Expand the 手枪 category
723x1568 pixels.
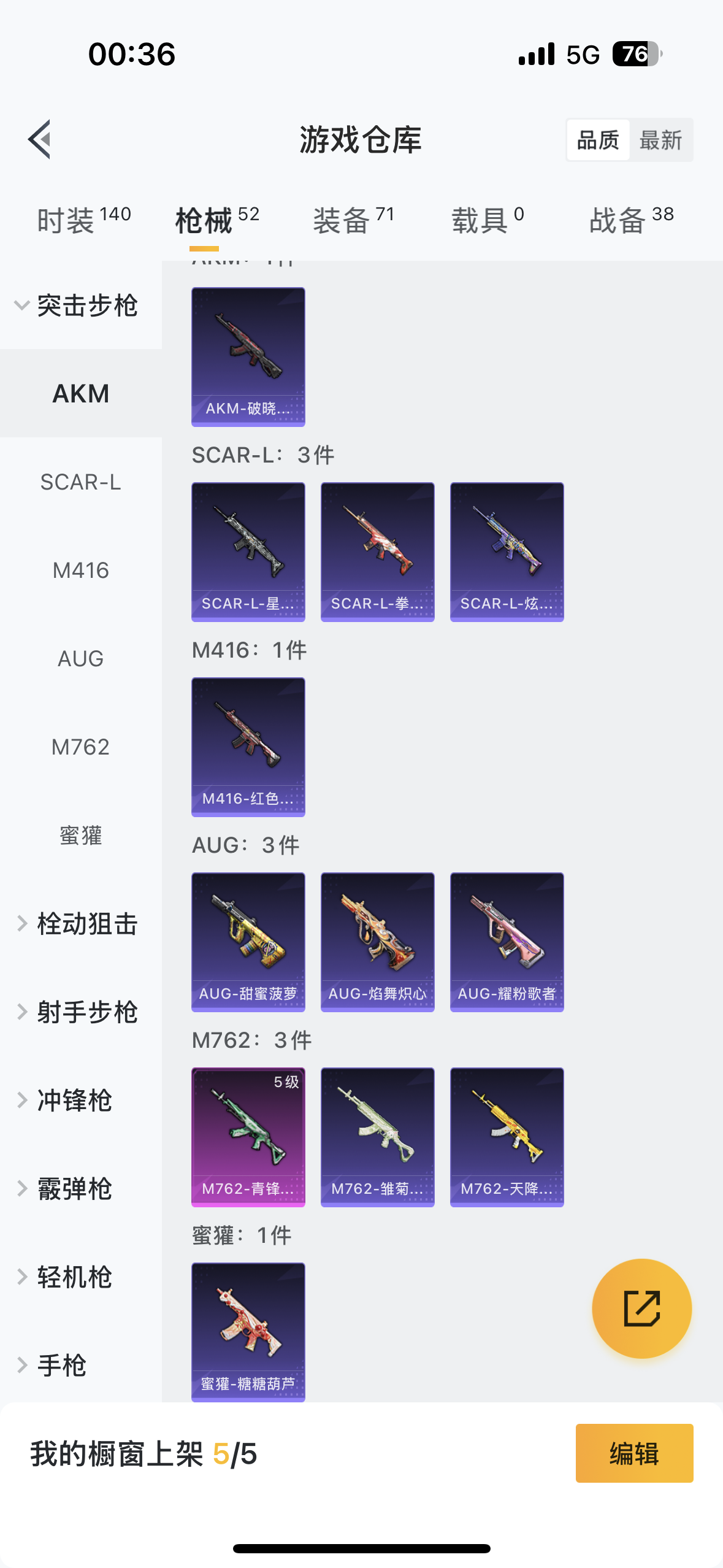(x=61, y=1366)
